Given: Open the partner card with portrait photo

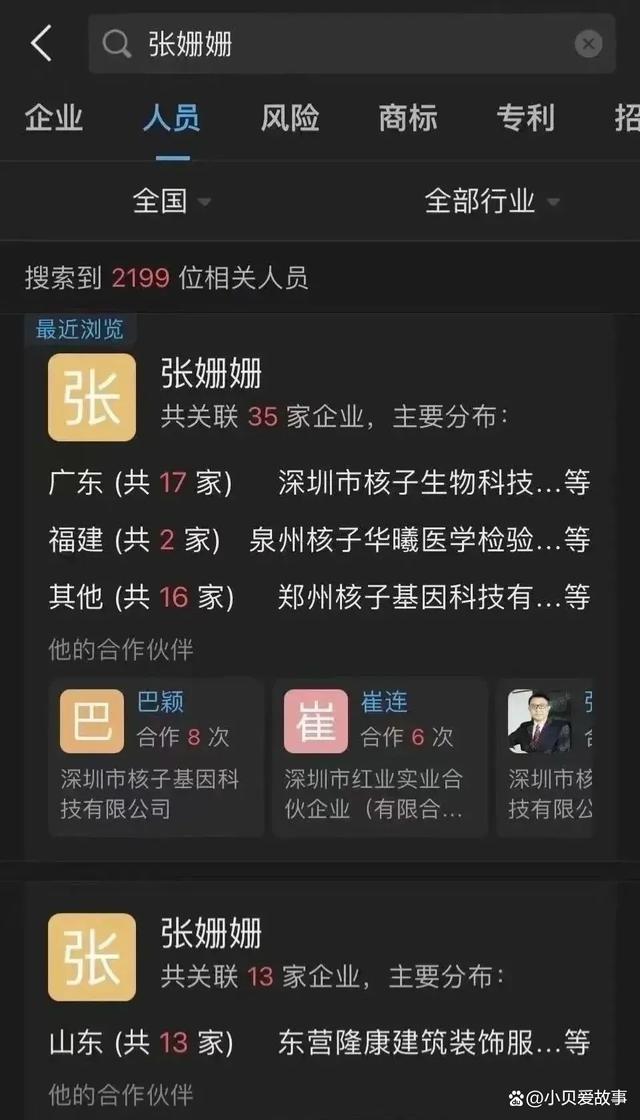Looking at the screenshot, I should 548,757.
